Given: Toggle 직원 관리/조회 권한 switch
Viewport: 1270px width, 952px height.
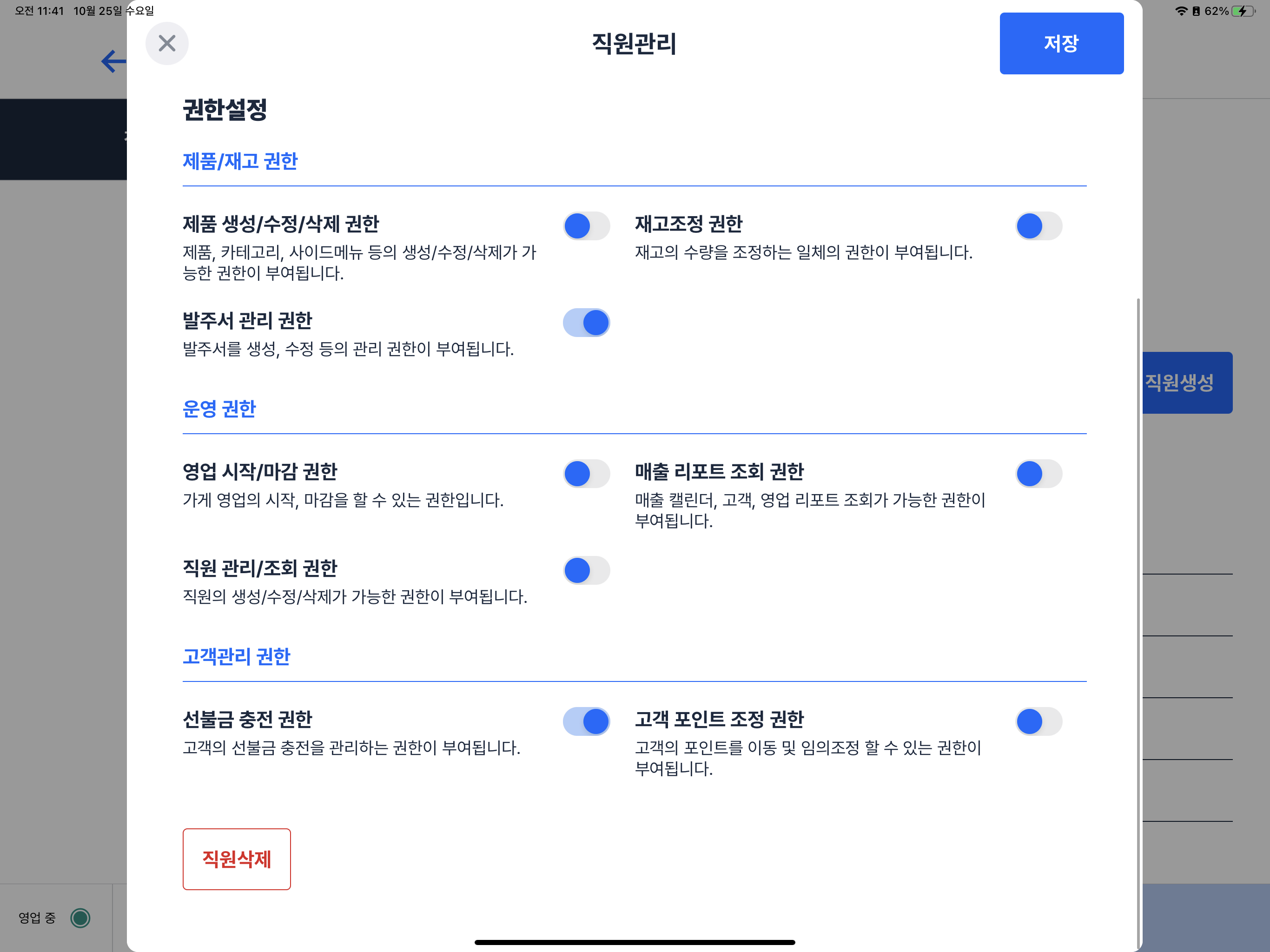Looking at the screenshot, I should (586, 570).
